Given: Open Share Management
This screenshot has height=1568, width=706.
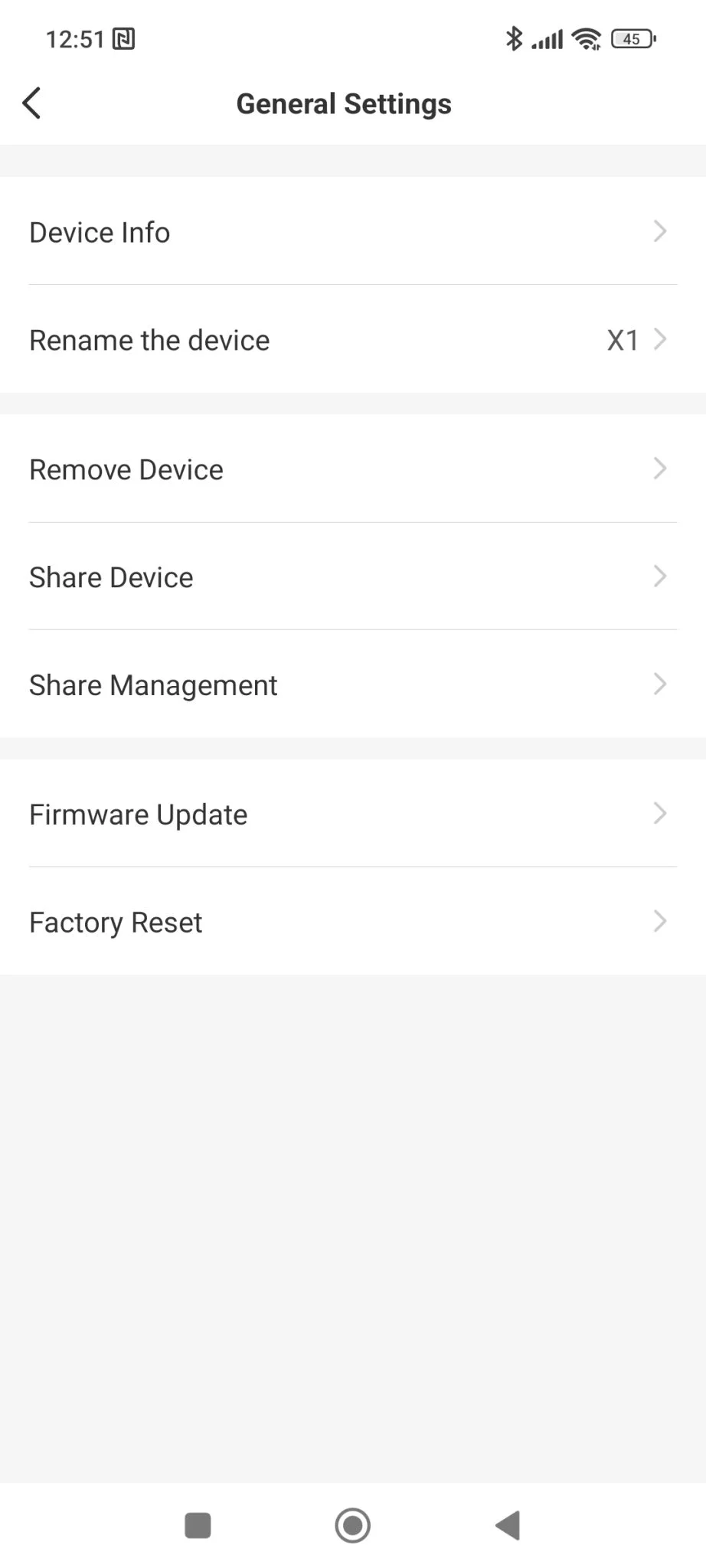Looking at the screenshot, I should (352, 684).
